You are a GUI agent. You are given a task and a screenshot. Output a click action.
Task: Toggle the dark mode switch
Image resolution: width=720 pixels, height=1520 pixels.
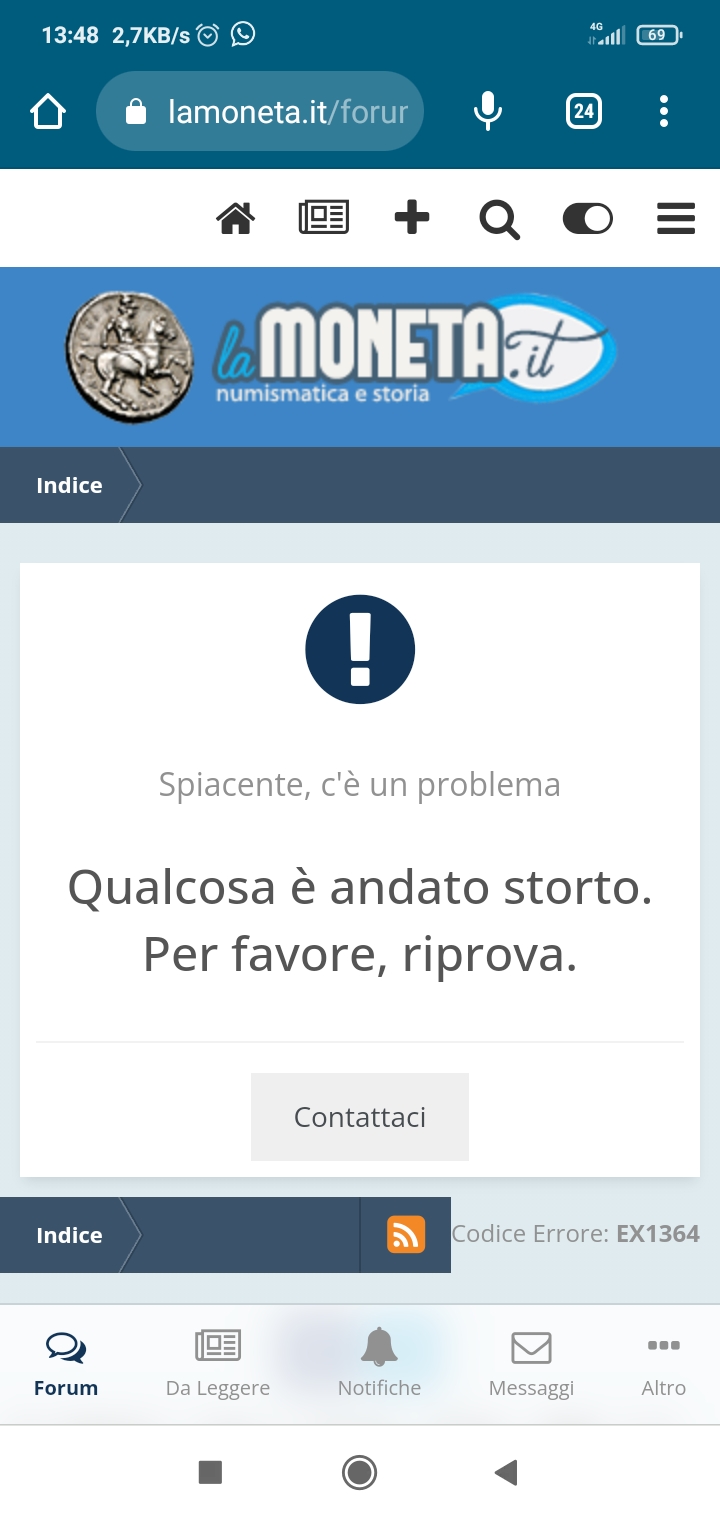[x=588, y=218]
